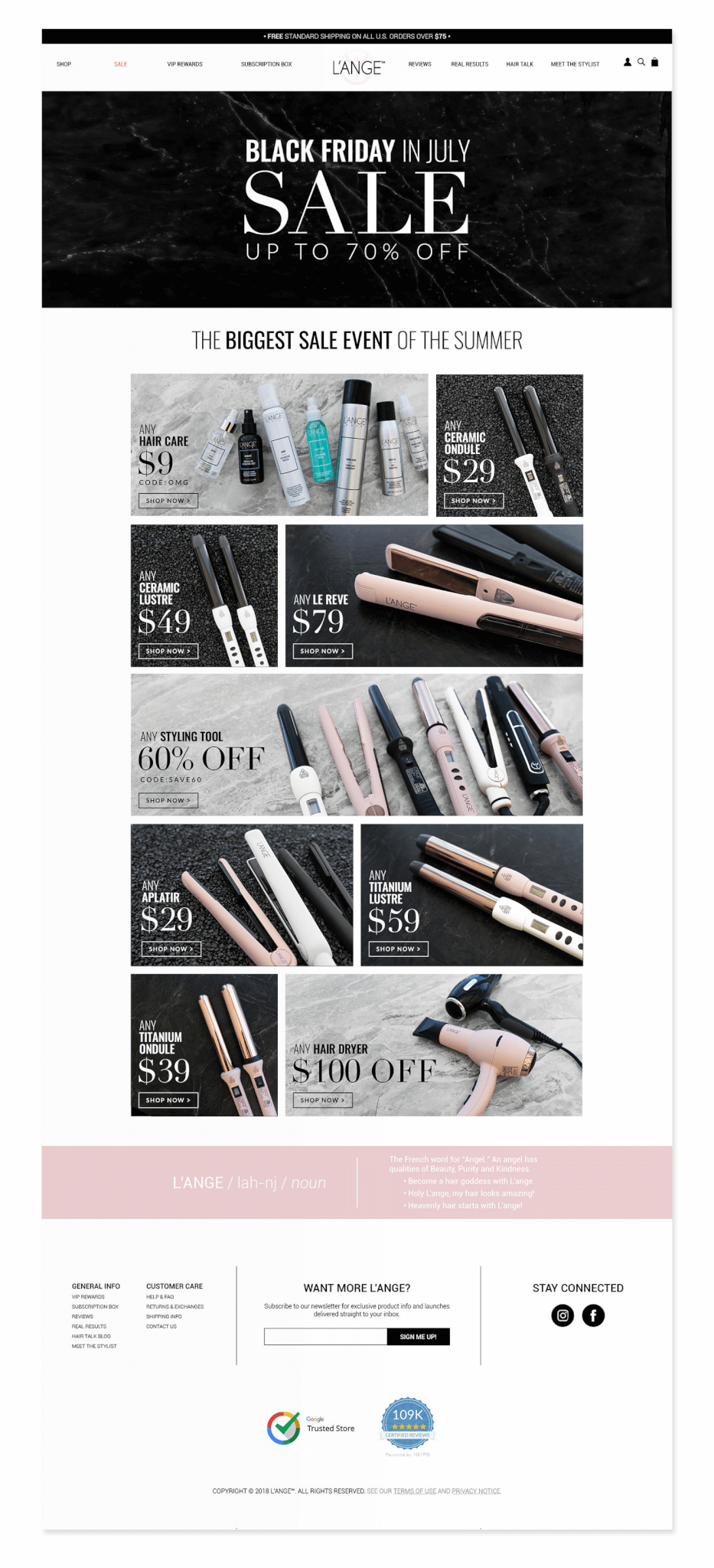Open Subscription Box from top navigation
This screenshot has height=1568, width=714.
click(x=266, y=64)
